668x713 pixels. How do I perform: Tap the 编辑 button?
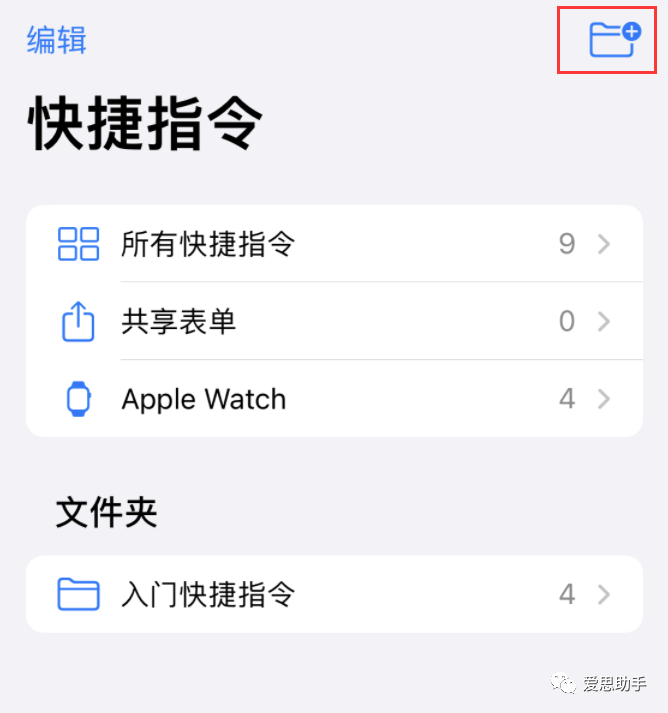tap(57, 40)
